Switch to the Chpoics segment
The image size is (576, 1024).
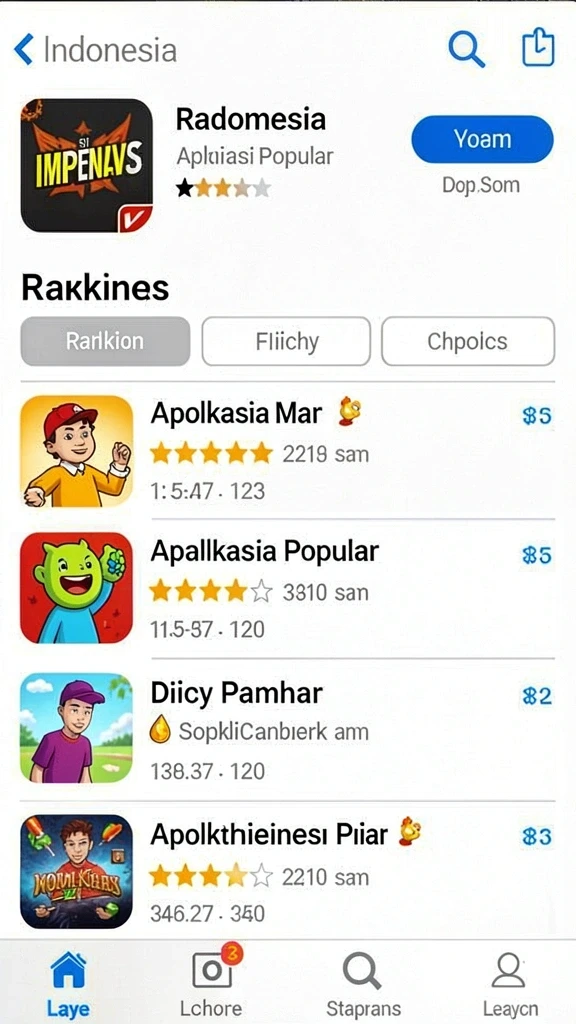pos(468,341)
